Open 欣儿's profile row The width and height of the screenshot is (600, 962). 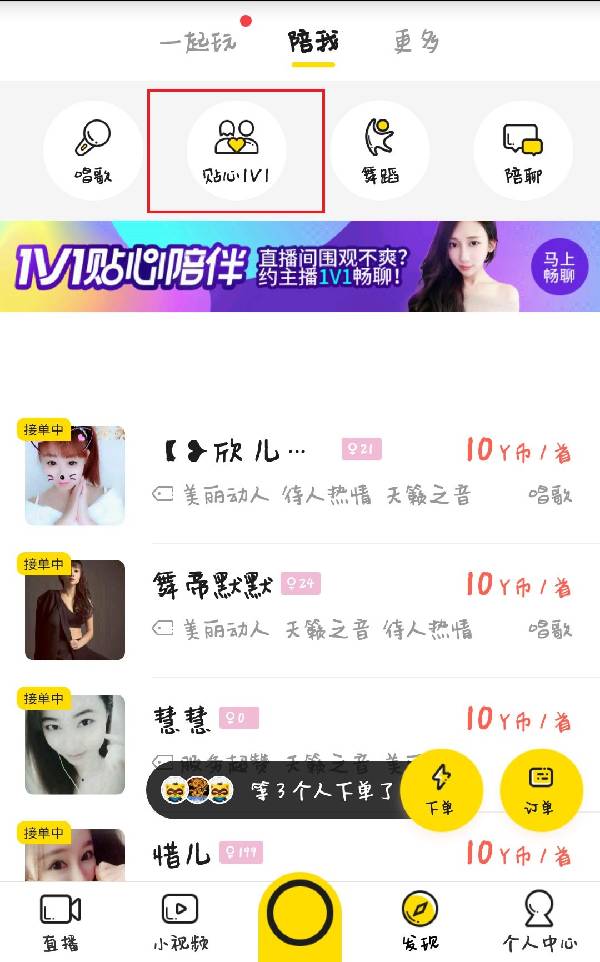(300, 475)
